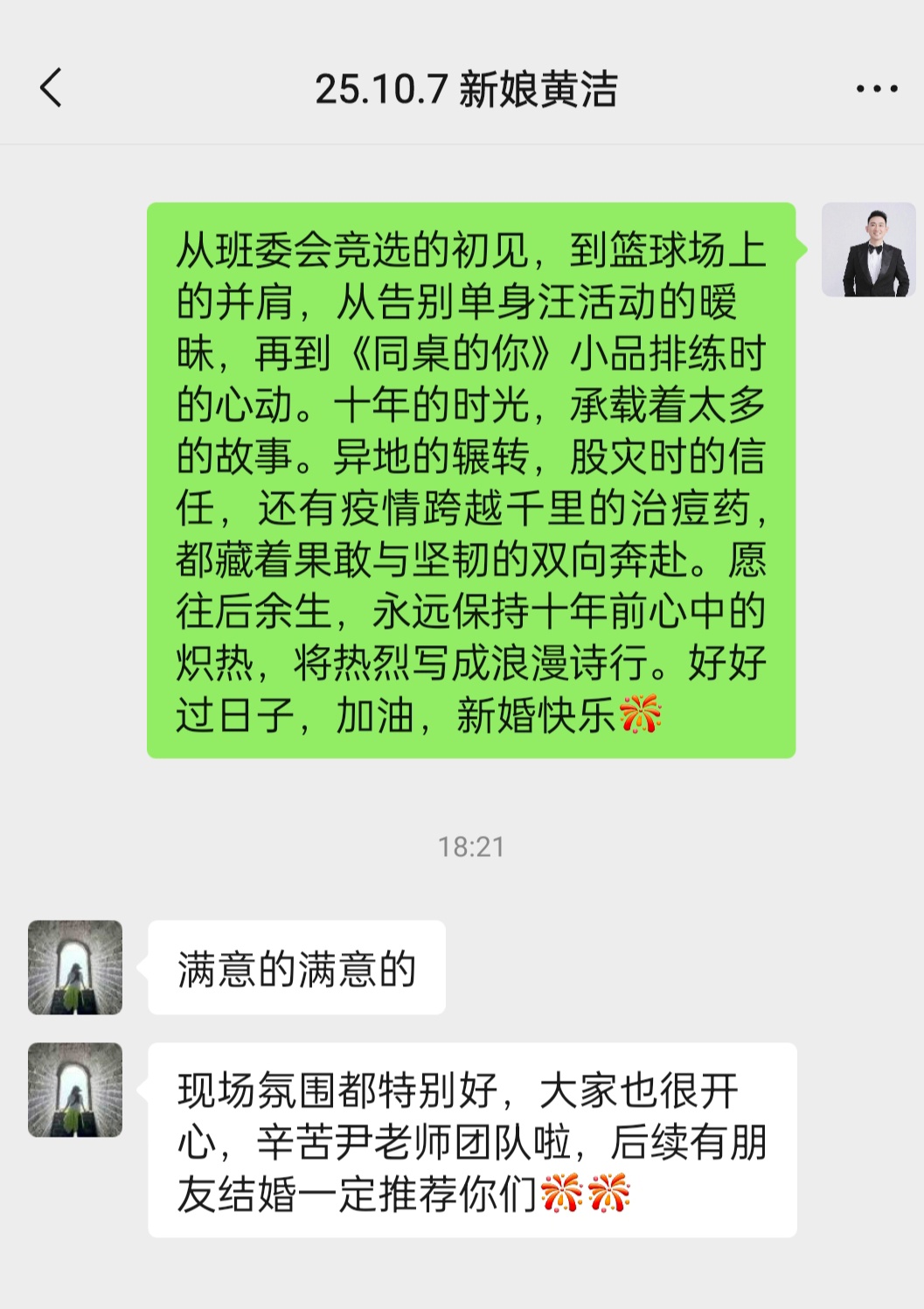Open the sender's tuxedo profile avatar

pyautogui.click(x=868, y=250)
